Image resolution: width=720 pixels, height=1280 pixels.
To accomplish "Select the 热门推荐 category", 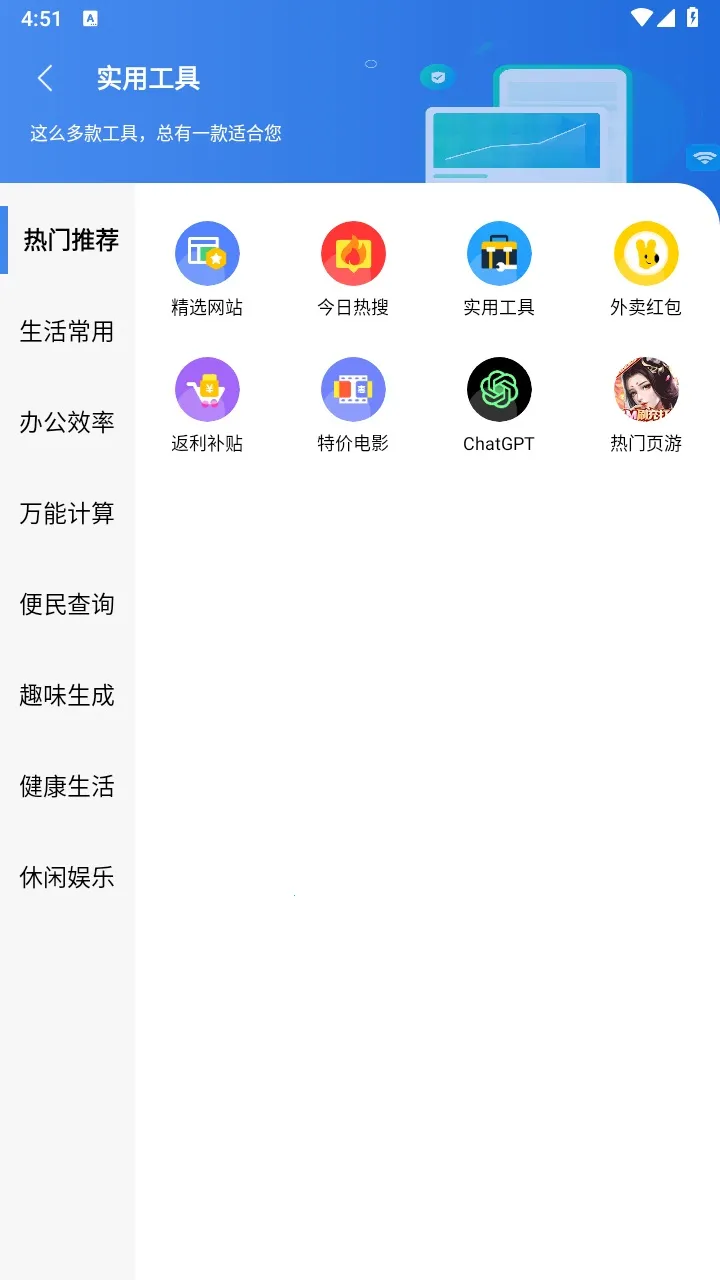I will point(66,240).
